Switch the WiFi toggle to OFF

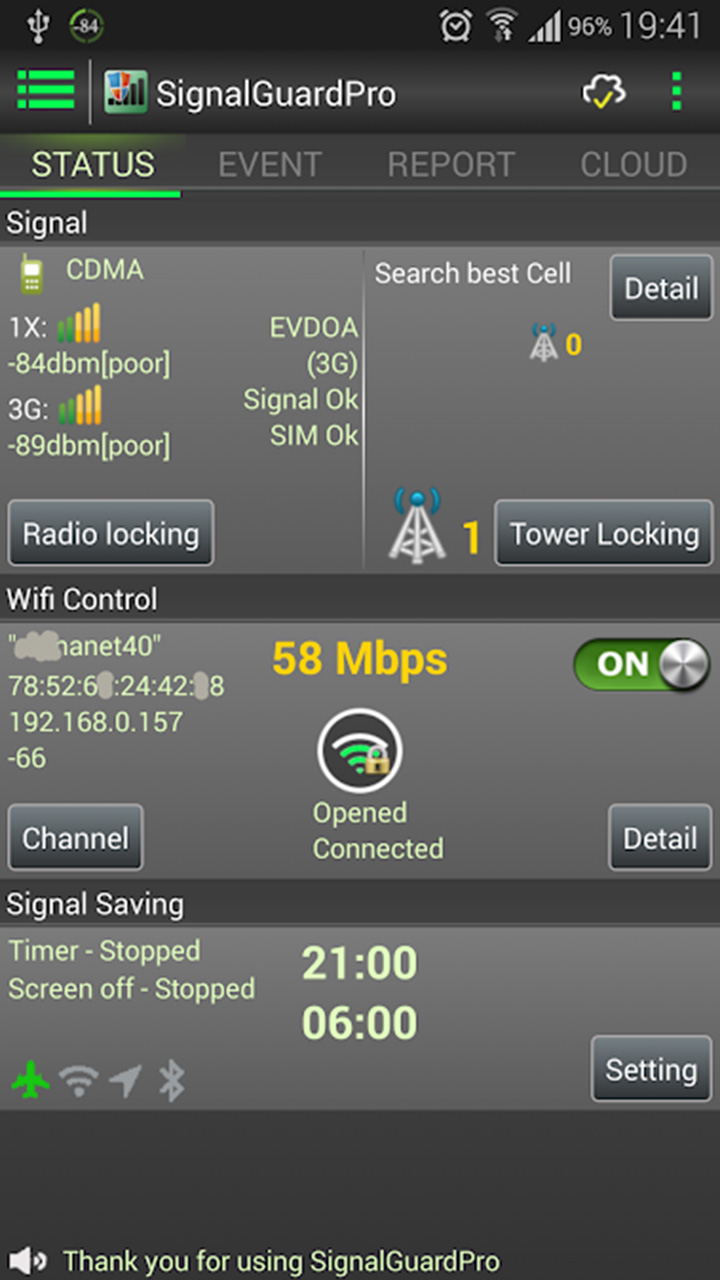641,664
